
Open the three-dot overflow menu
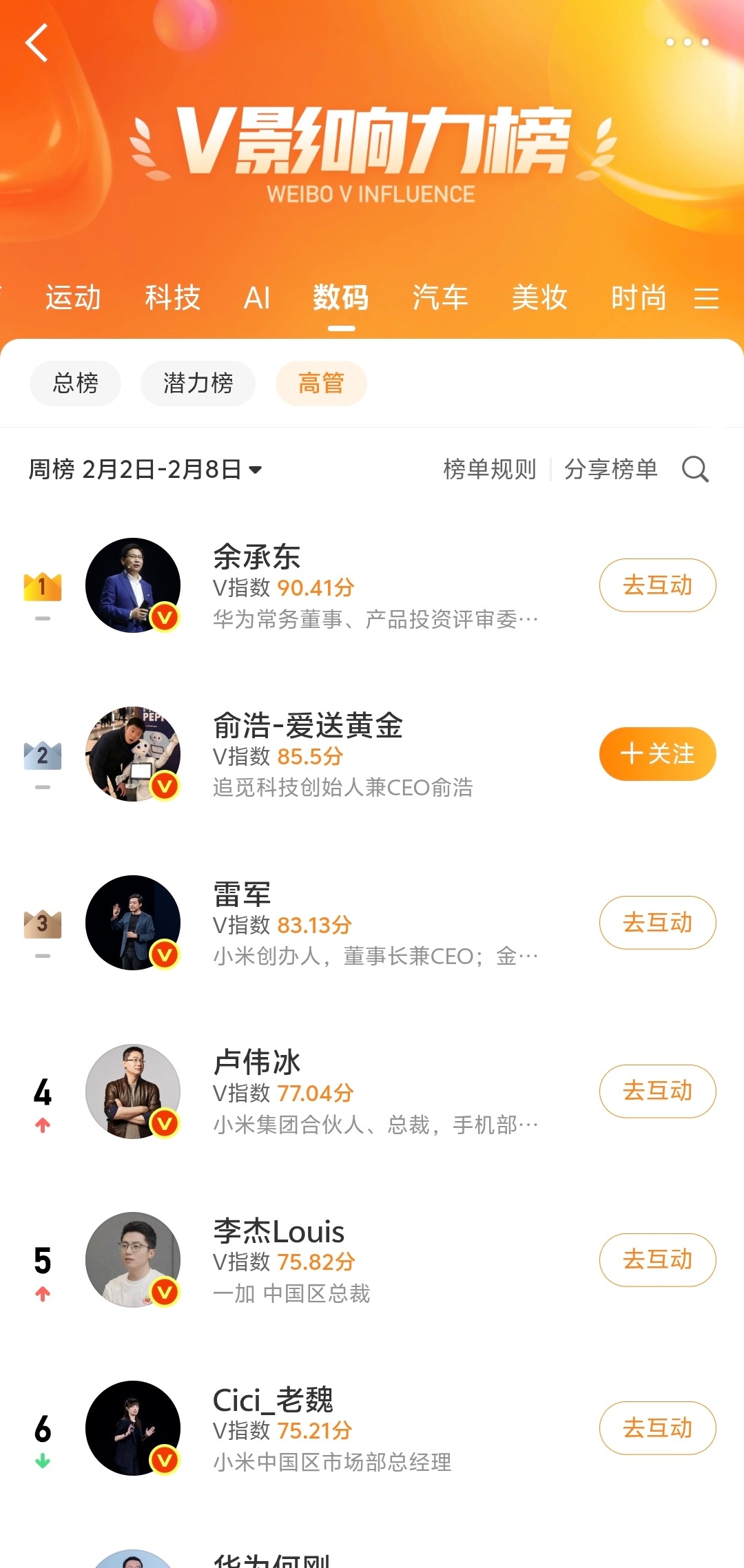(687, 43)
